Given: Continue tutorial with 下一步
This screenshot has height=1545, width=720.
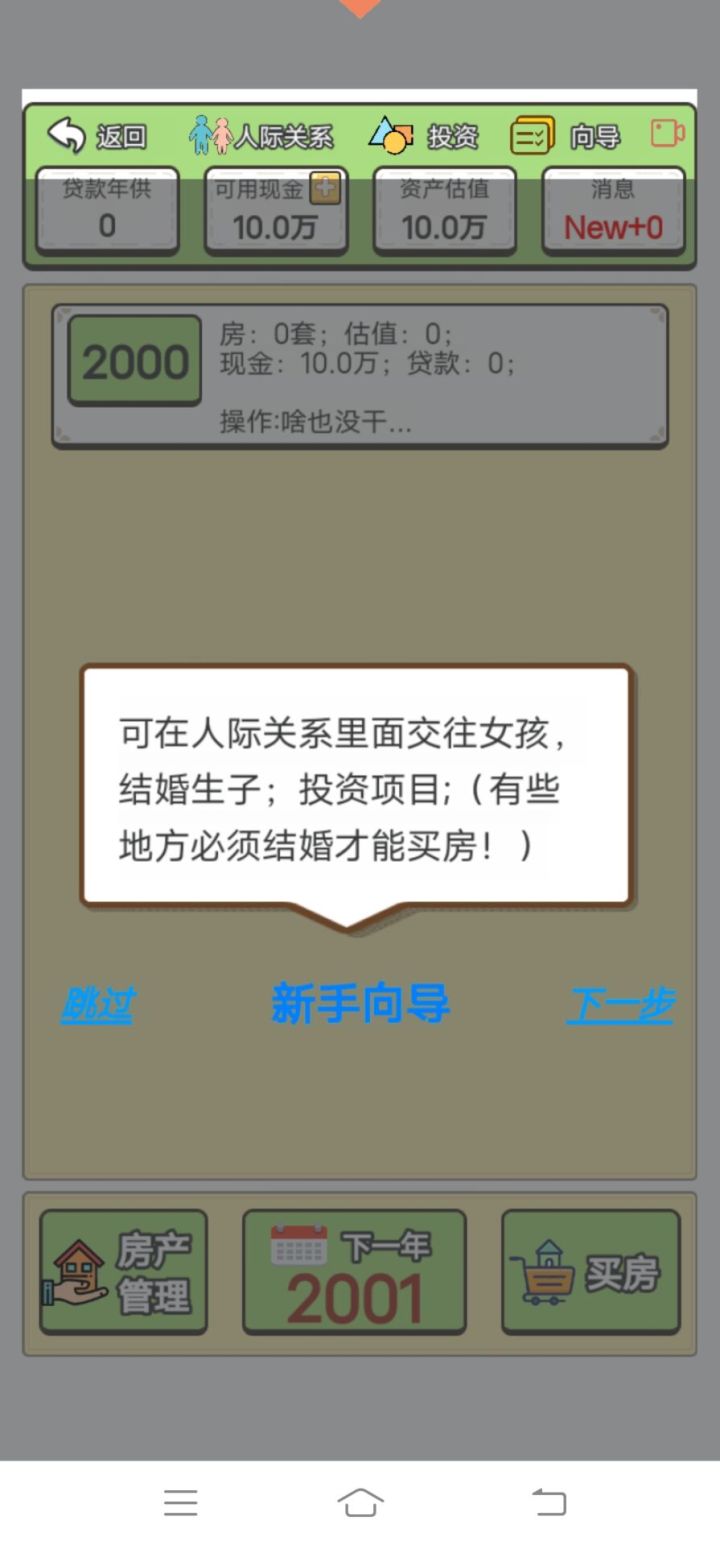Looking at the screenshot, I should pyautogui.click(x=620, y=1005).
